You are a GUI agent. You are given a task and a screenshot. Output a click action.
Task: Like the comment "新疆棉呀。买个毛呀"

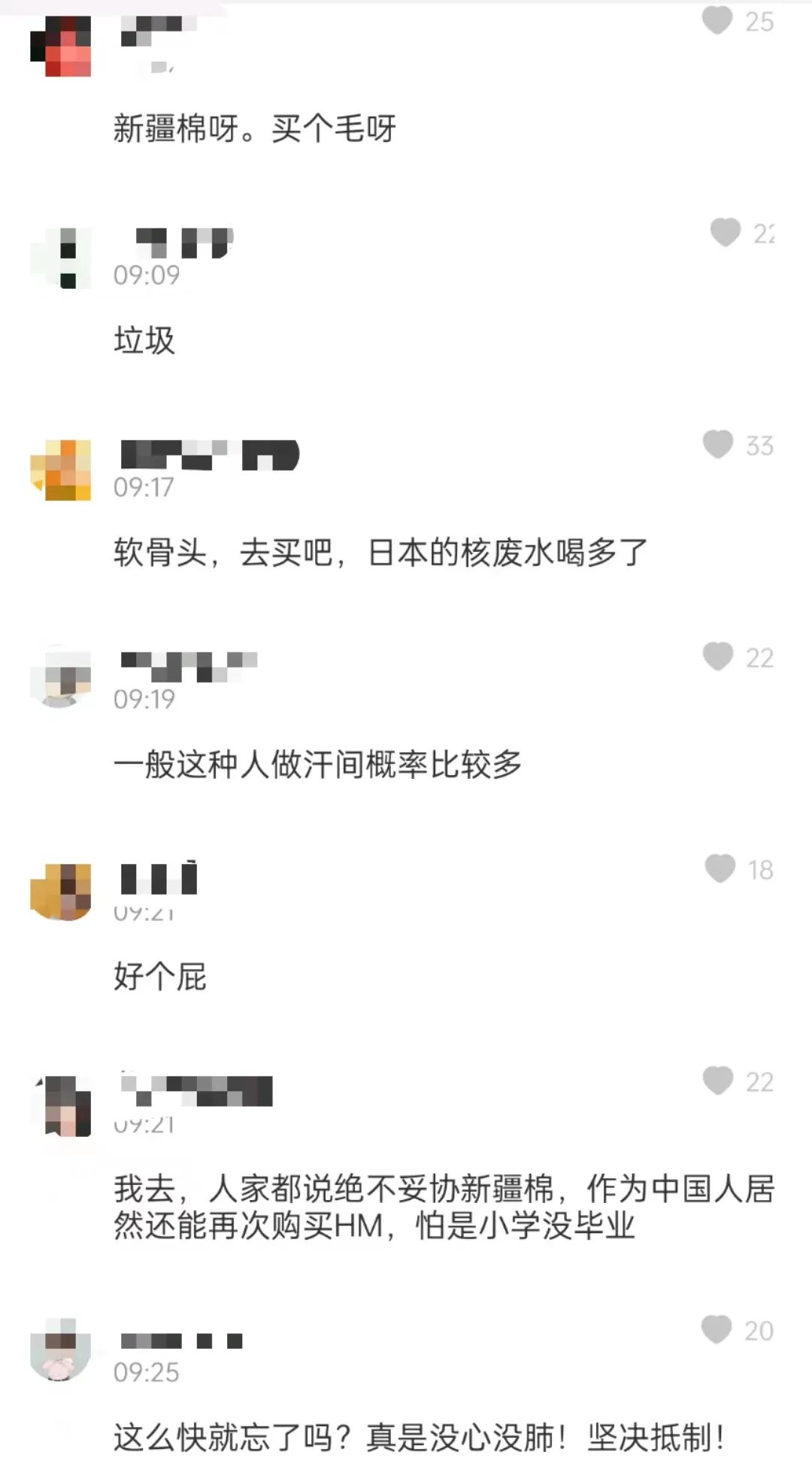(x=717, y=20)
